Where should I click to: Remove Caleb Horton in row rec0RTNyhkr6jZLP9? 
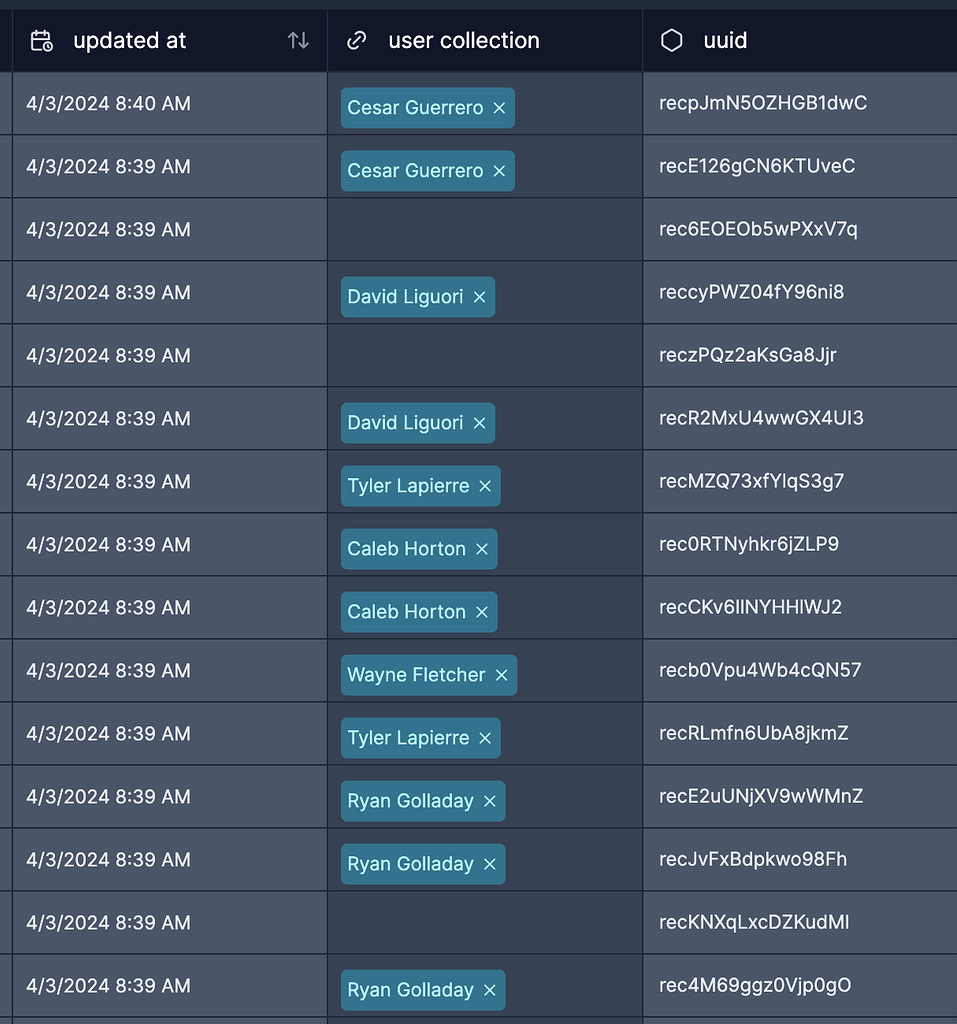click(x=482, y=549)
